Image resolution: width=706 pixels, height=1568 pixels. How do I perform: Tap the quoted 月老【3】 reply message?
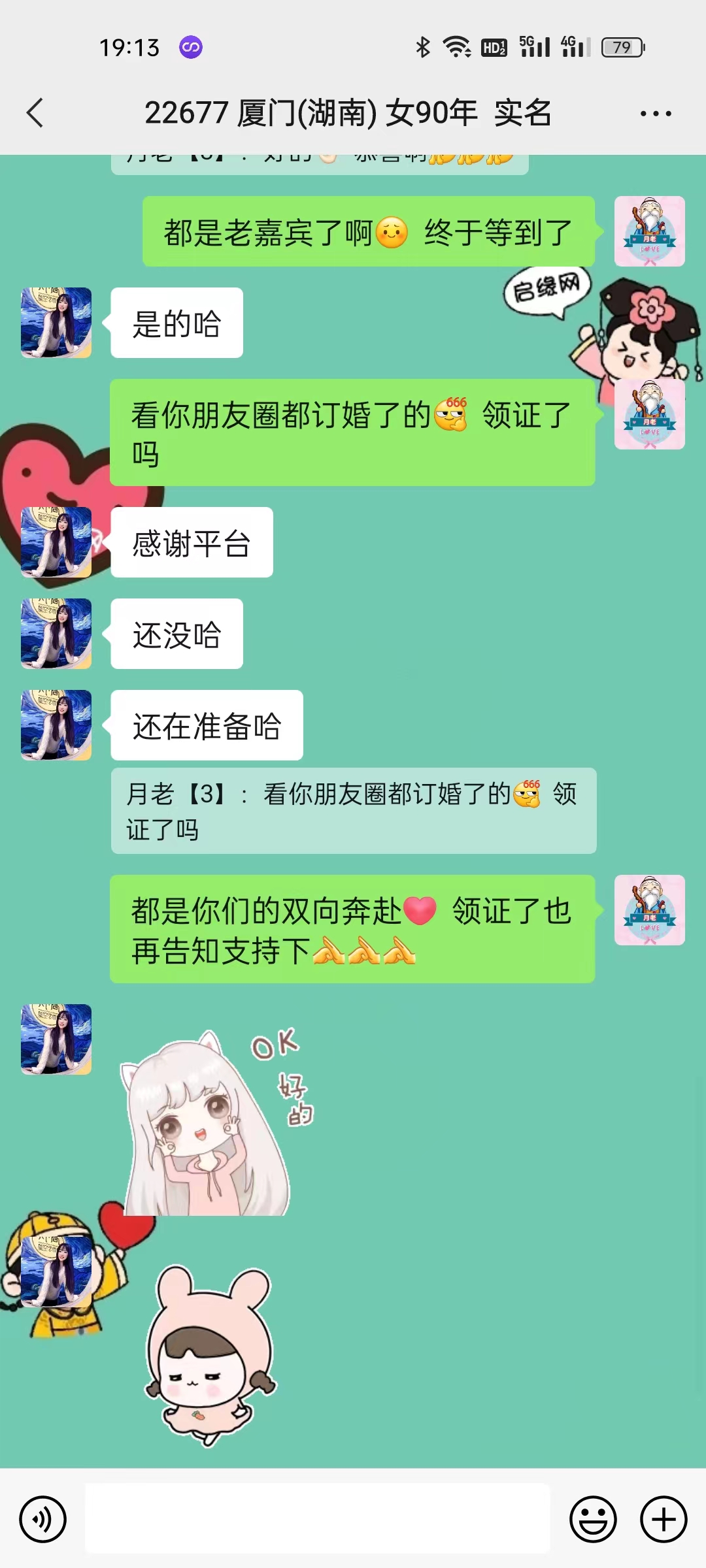click(x=353, y=811)
